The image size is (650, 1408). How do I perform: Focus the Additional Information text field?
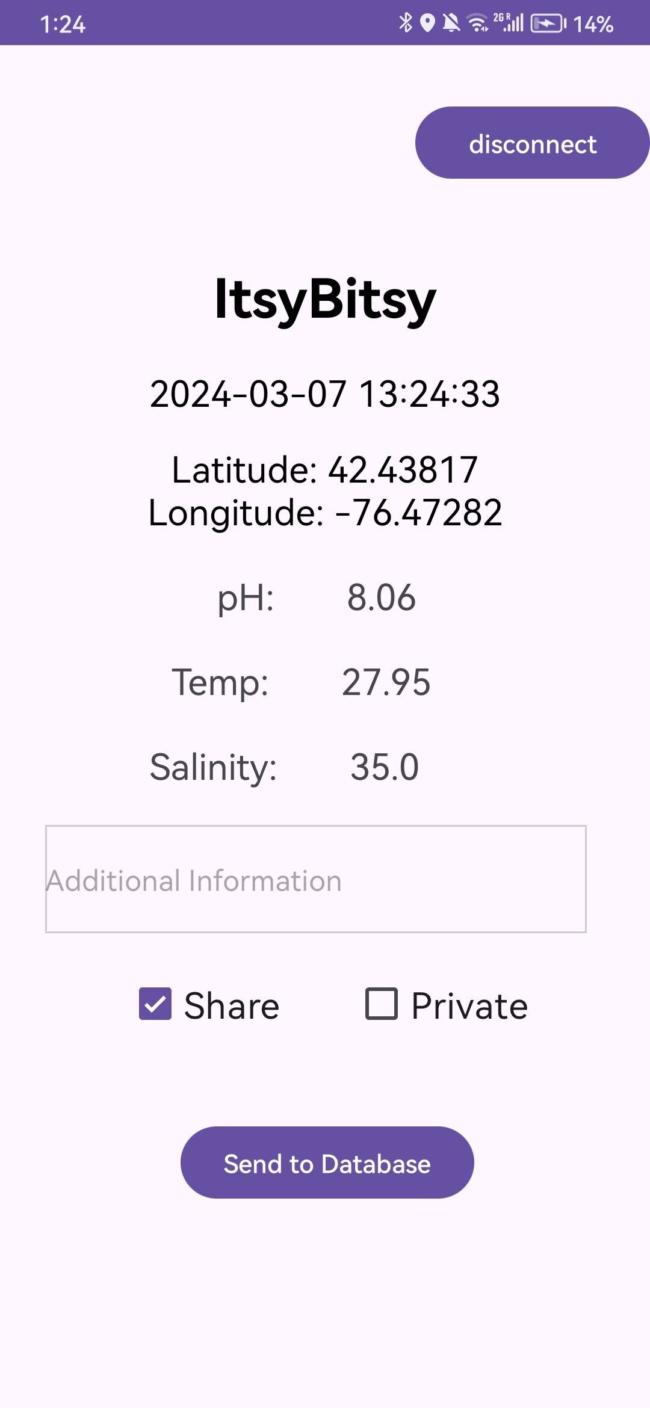(315, 880)
